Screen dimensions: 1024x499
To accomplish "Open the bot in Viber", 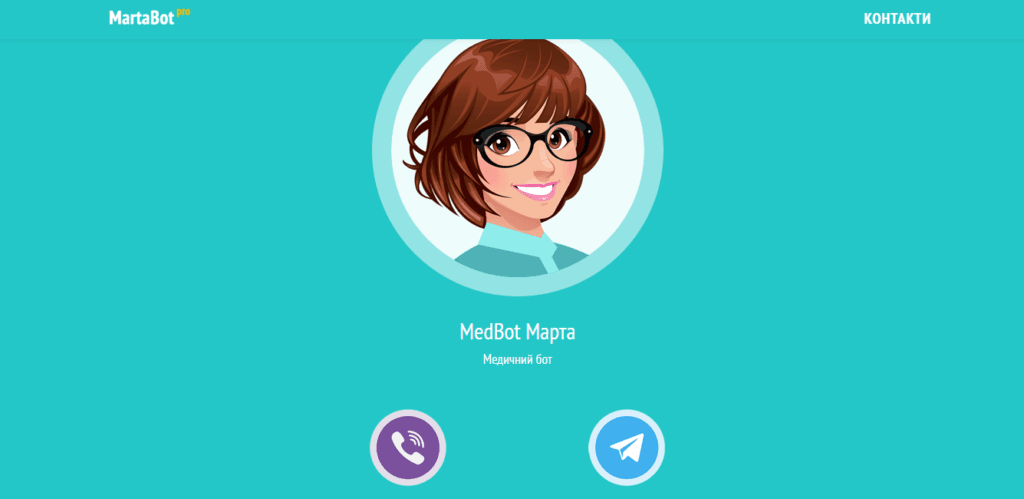I will coord(408,447).
